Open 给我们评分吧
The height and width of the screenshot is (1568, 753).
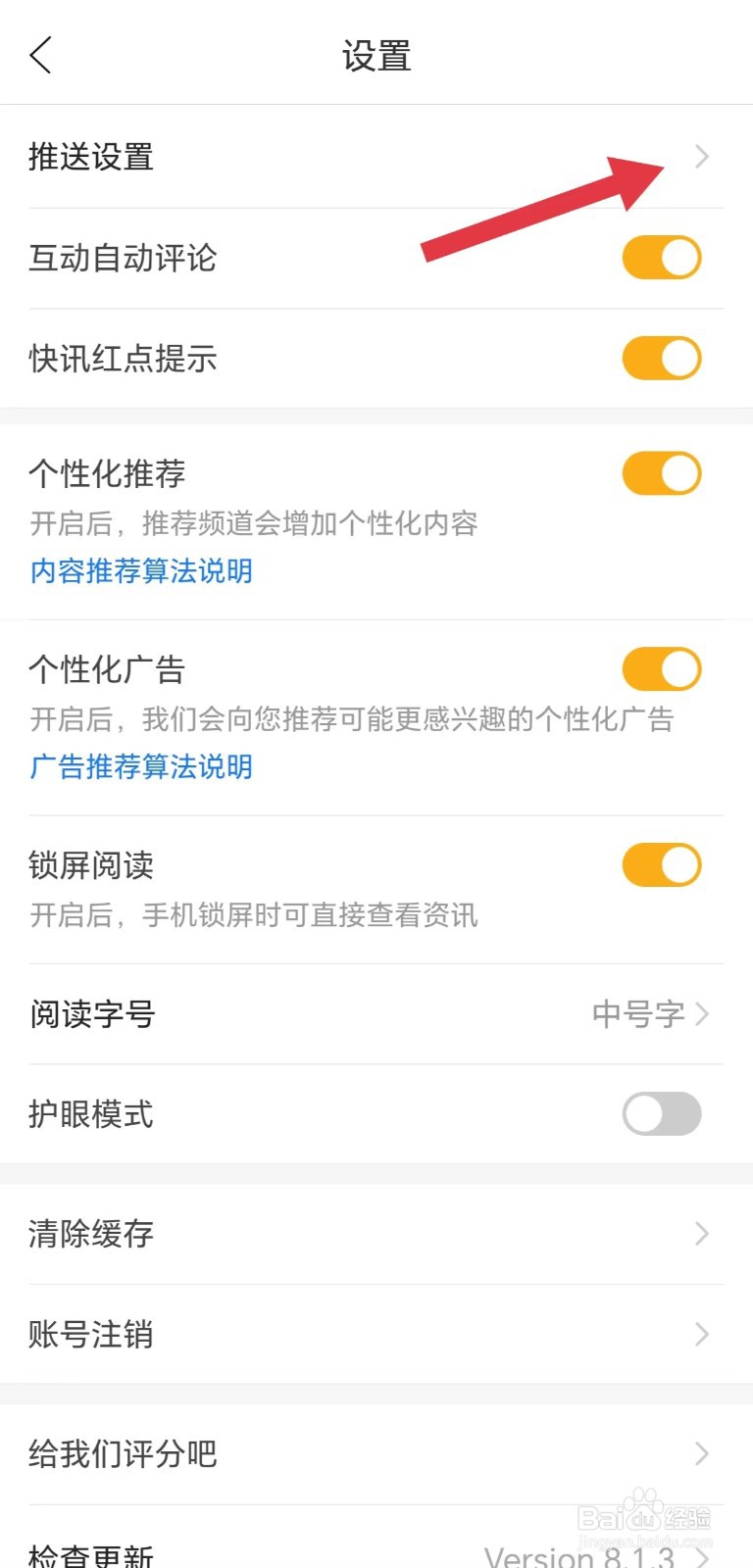click(376, 1453)
